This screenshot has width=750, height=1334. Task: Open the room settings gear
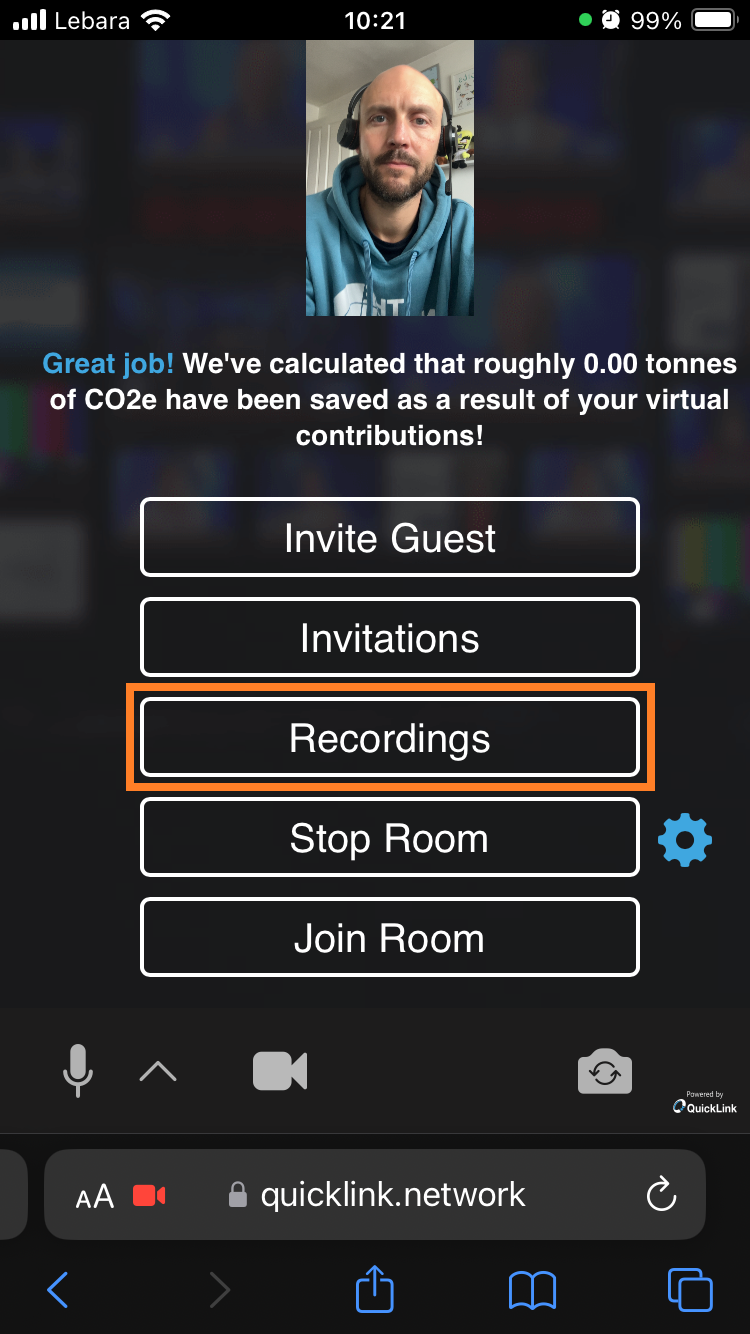[x=684, y=840]
